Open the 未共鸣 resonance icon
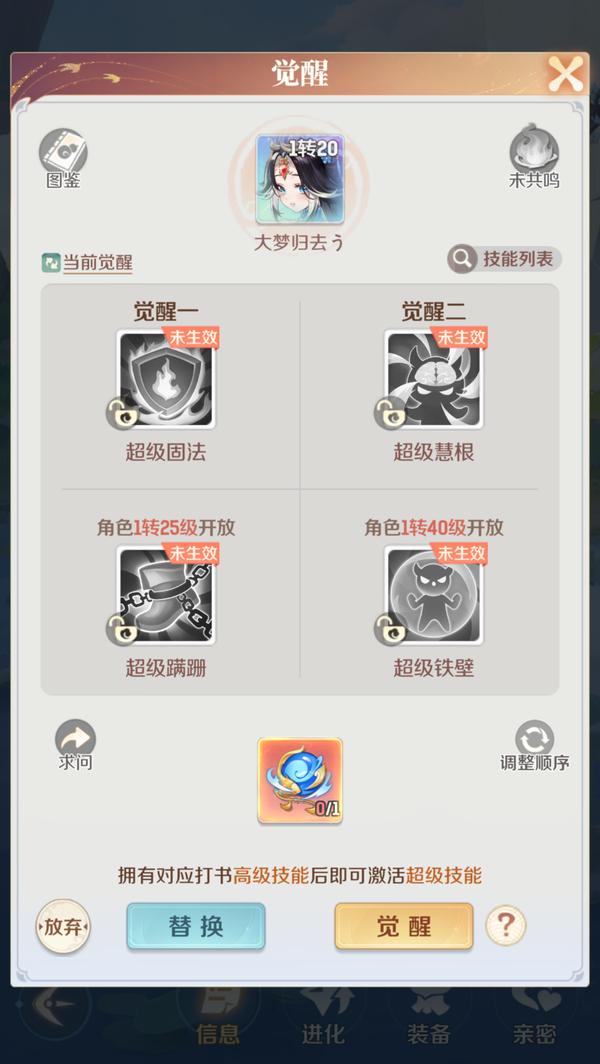This screenshot has height=1064, width=600. coord(534,153)
